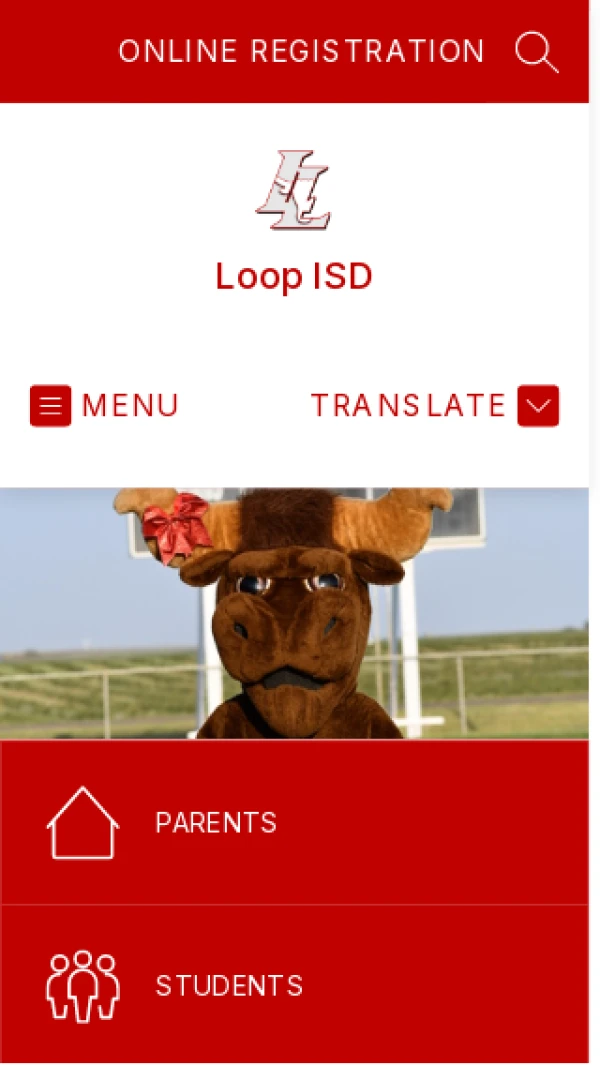The height and width of the screenshot is (1065, 600).
Task: Go to Online Registration
Action: click(x=301, y=51)
